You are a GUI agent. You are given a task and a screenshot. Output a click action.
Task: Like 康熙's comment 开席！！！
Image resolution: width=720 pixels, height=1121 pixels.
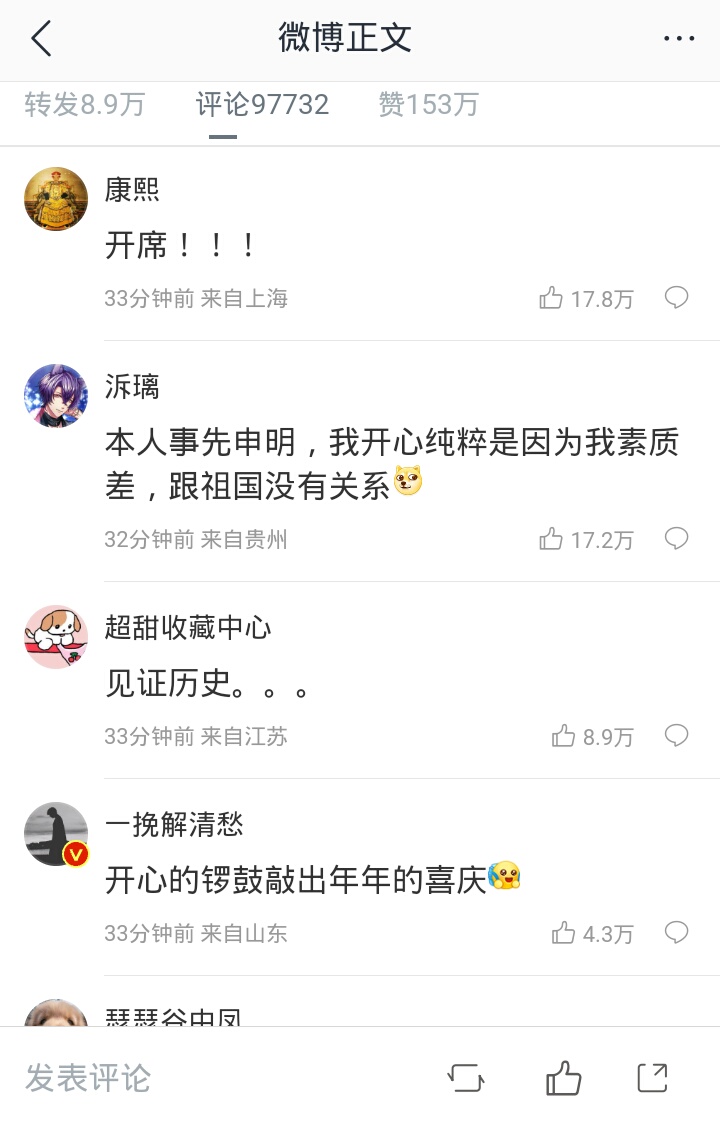pyautogui.click(x=552, y=298)
